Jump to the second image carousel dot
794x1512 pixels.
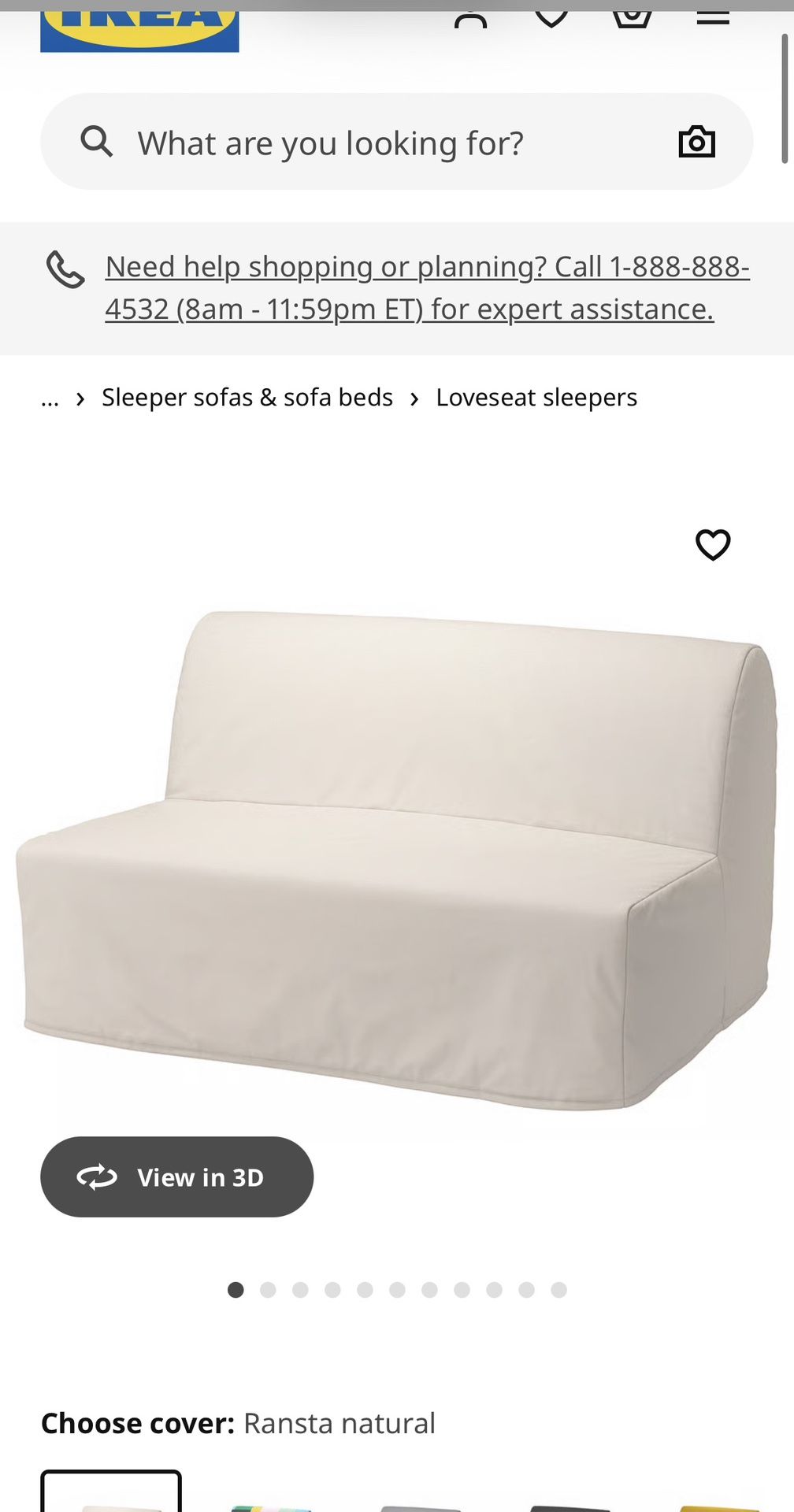268,1289
